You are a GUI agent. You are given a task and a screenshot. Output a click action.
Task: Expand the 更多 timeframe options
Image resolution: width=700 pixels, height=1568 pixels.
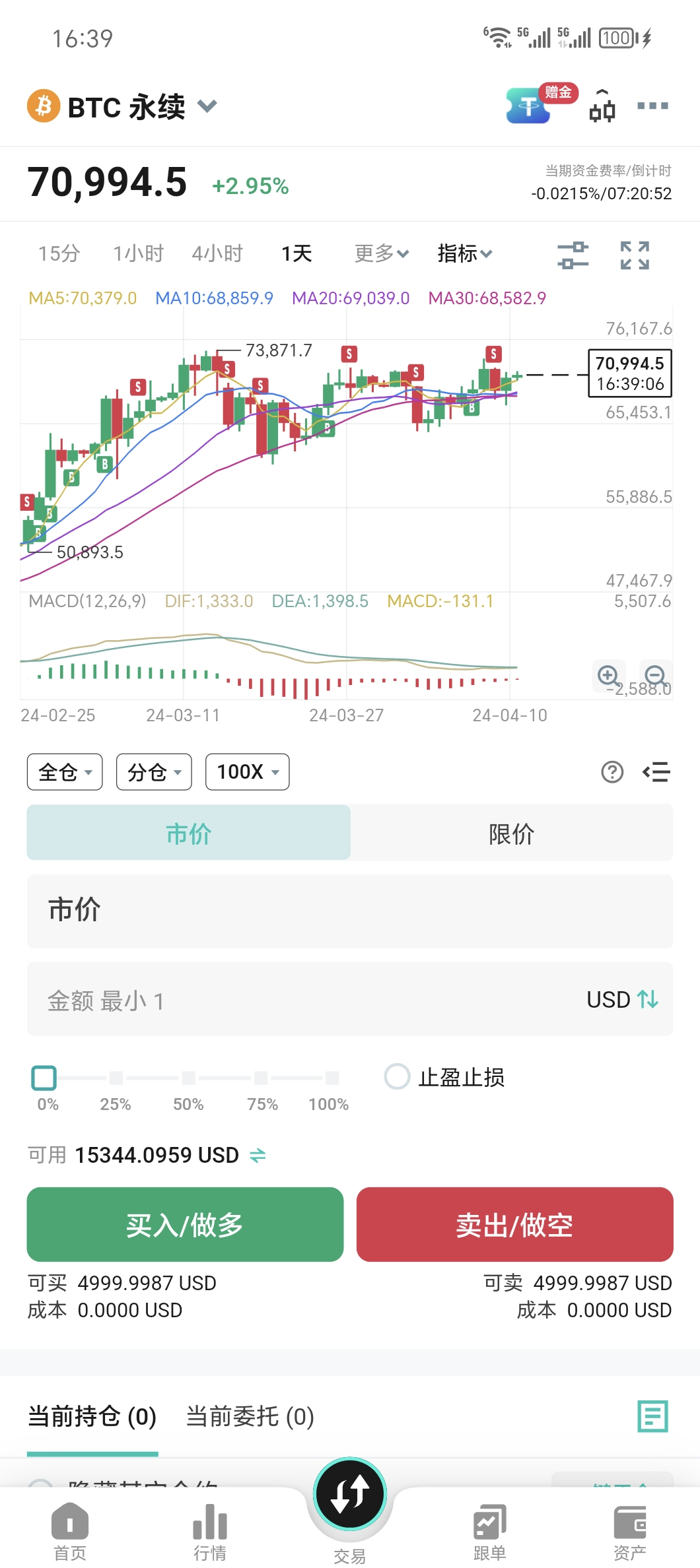(x=382, y=253)
